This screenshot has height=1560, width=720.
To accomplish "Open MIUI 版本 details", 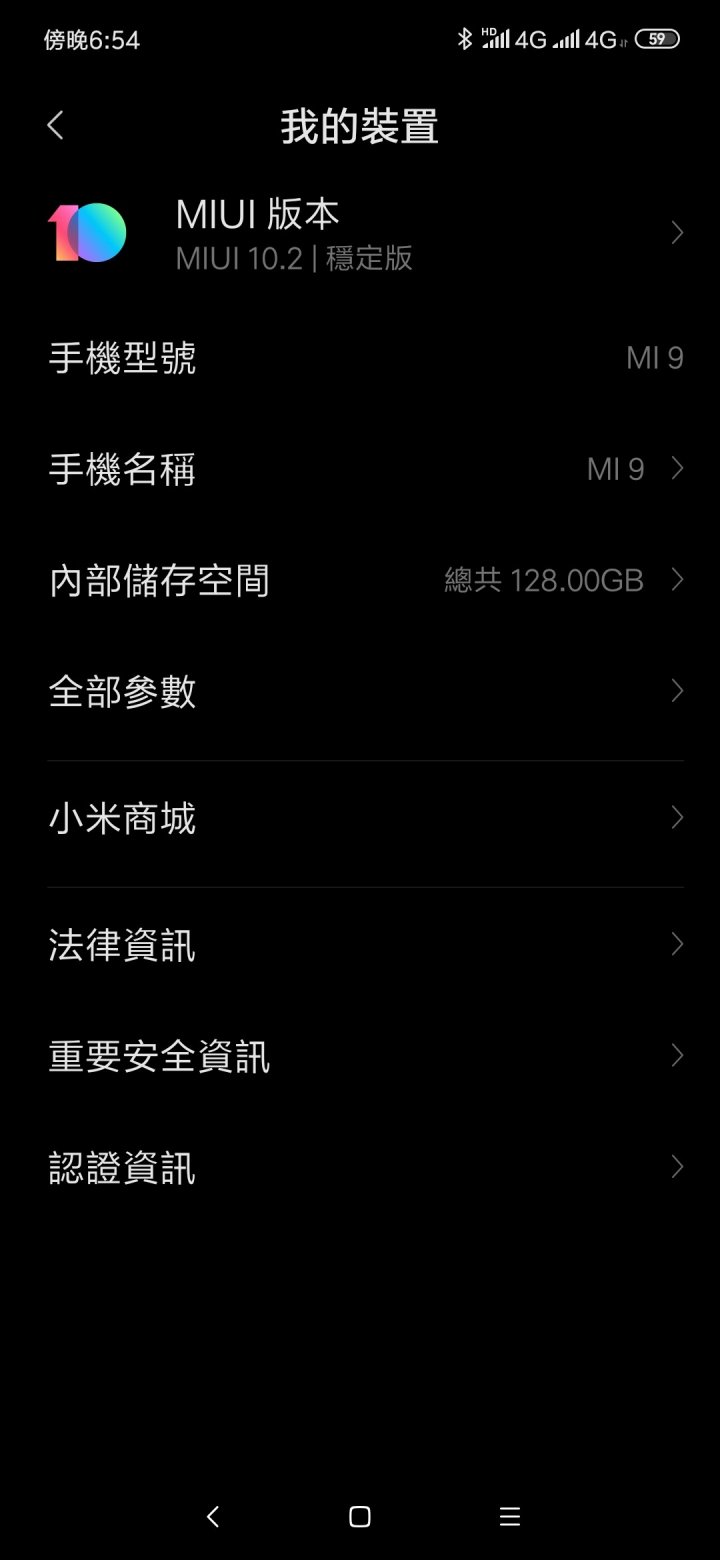I will (x=360, y=233).
